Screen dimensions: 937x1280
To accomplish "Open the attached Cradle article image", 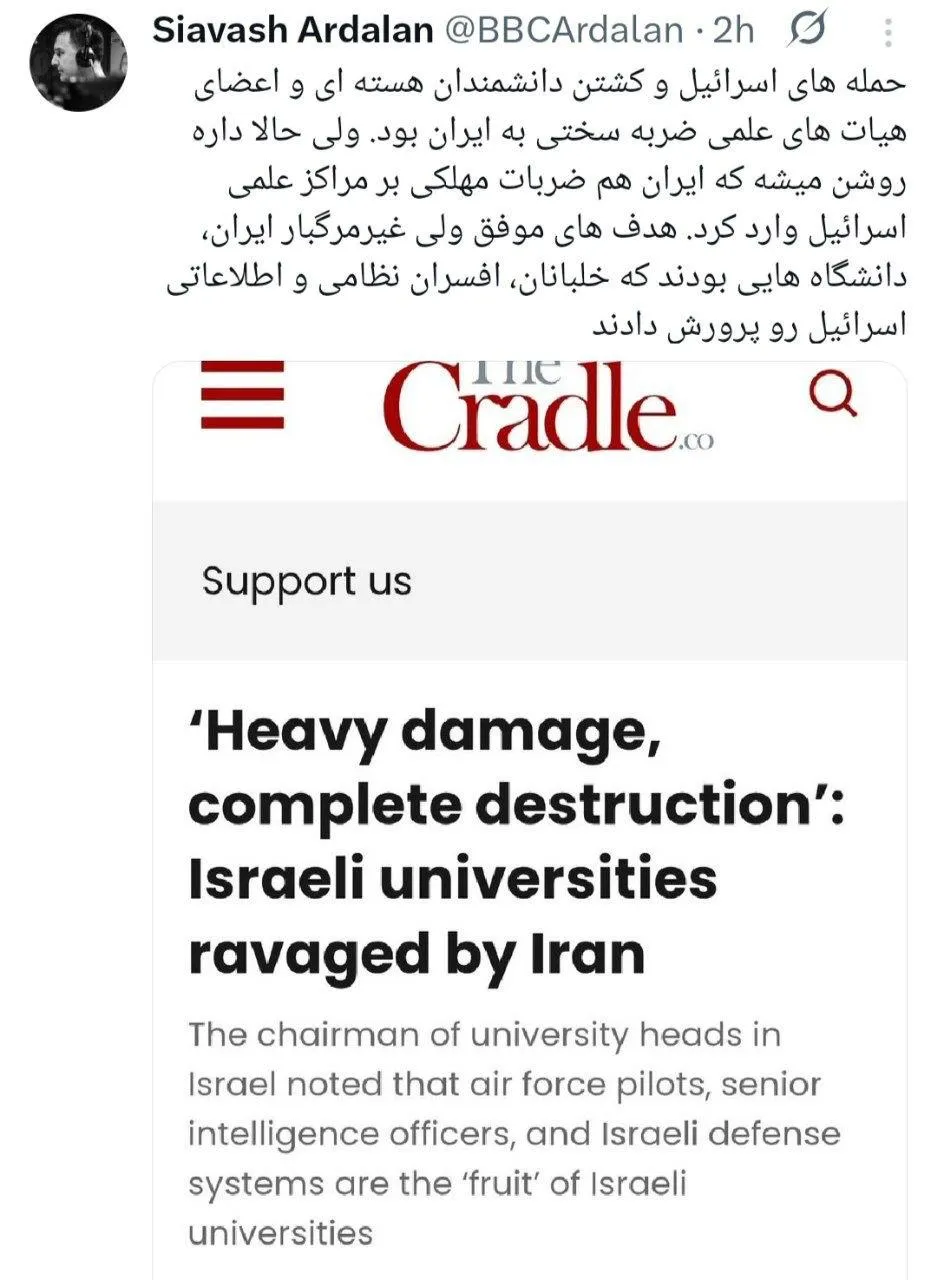I will click(x=530, y=820).
